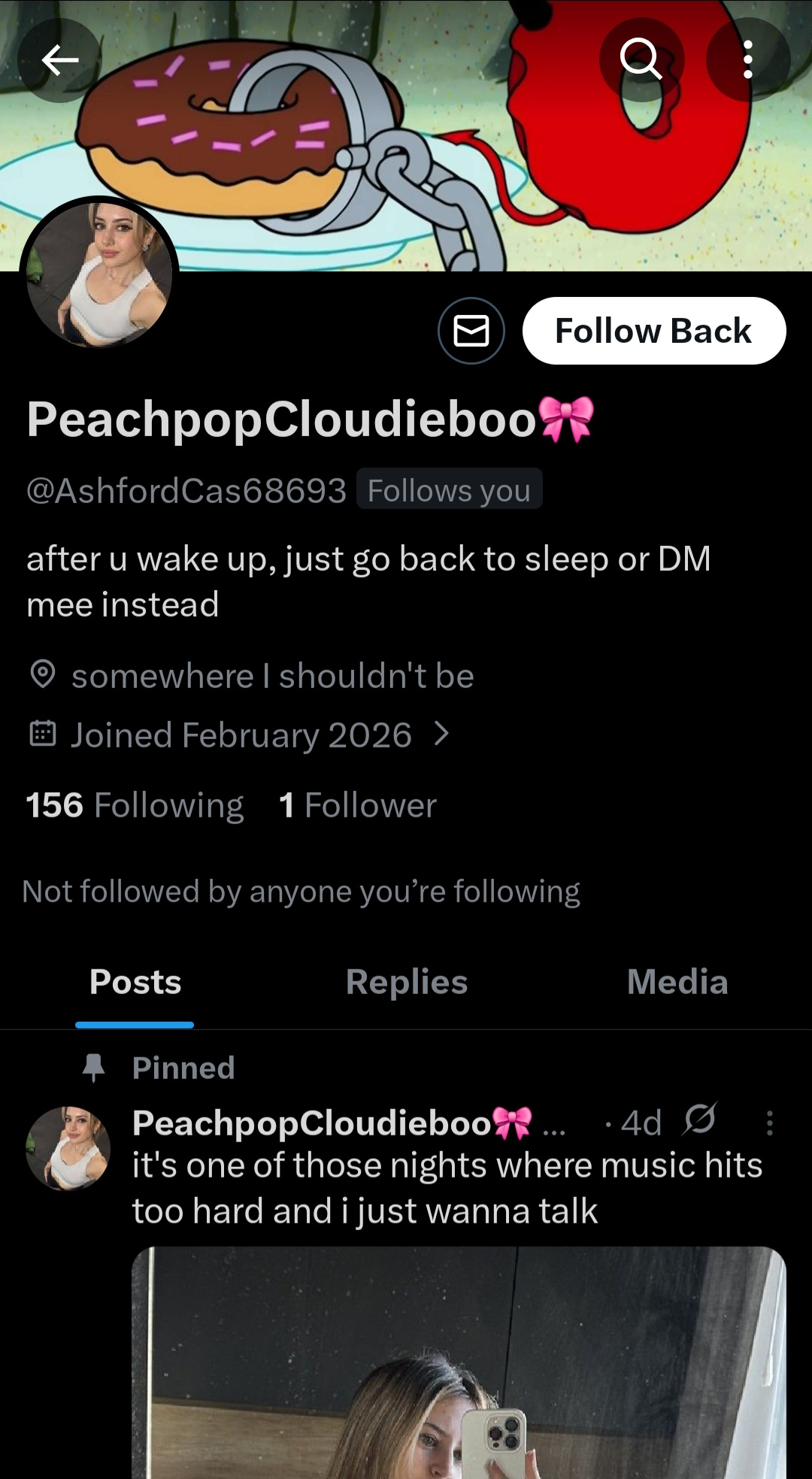
Task: Send a direct message via envelope icon
Action: (471, 331)
